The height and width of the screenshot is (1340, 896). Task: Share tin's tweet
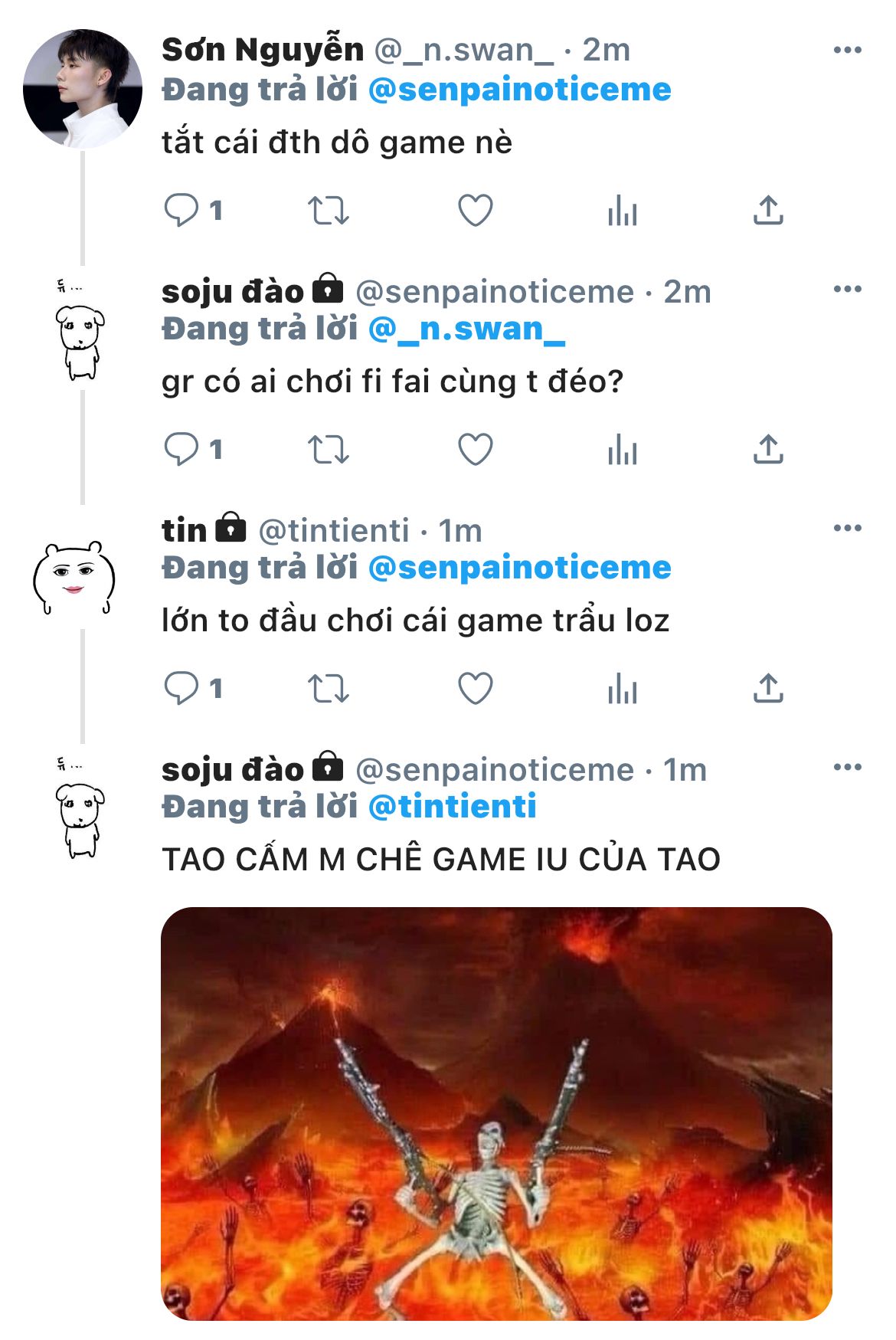click(x=768, y=688)
